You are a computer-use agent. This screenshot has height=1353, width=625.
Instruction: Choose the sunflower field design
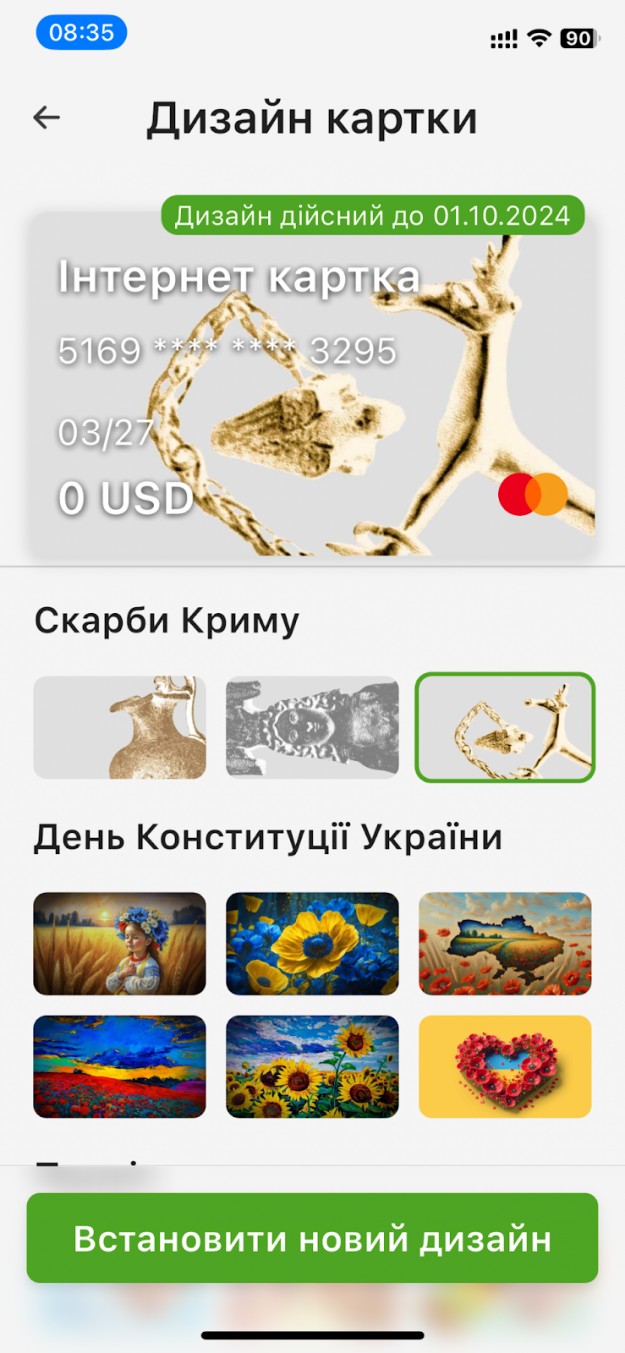pyautogui.click(x=312, y=1067)
